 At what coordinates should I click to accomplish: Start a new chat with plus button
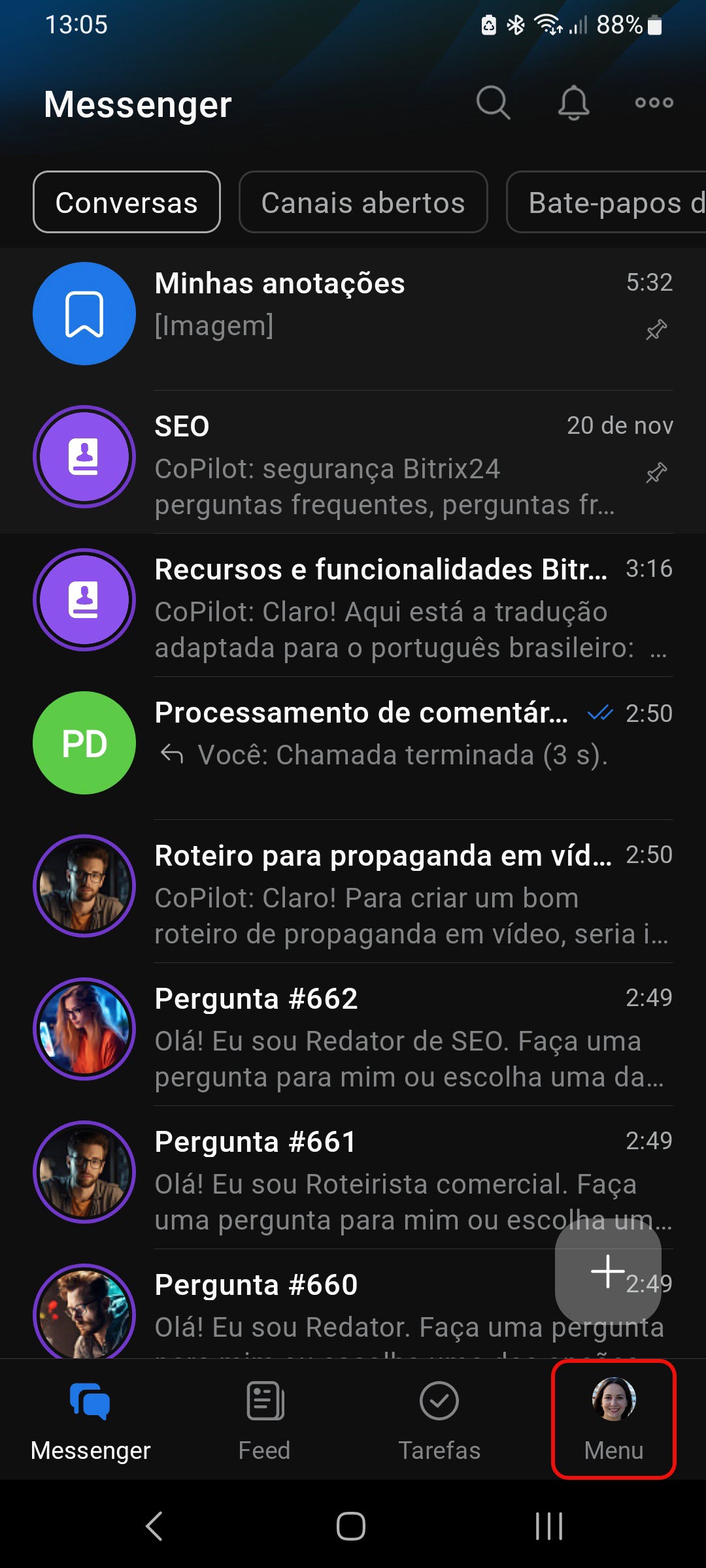click(x=608, y=1271)
